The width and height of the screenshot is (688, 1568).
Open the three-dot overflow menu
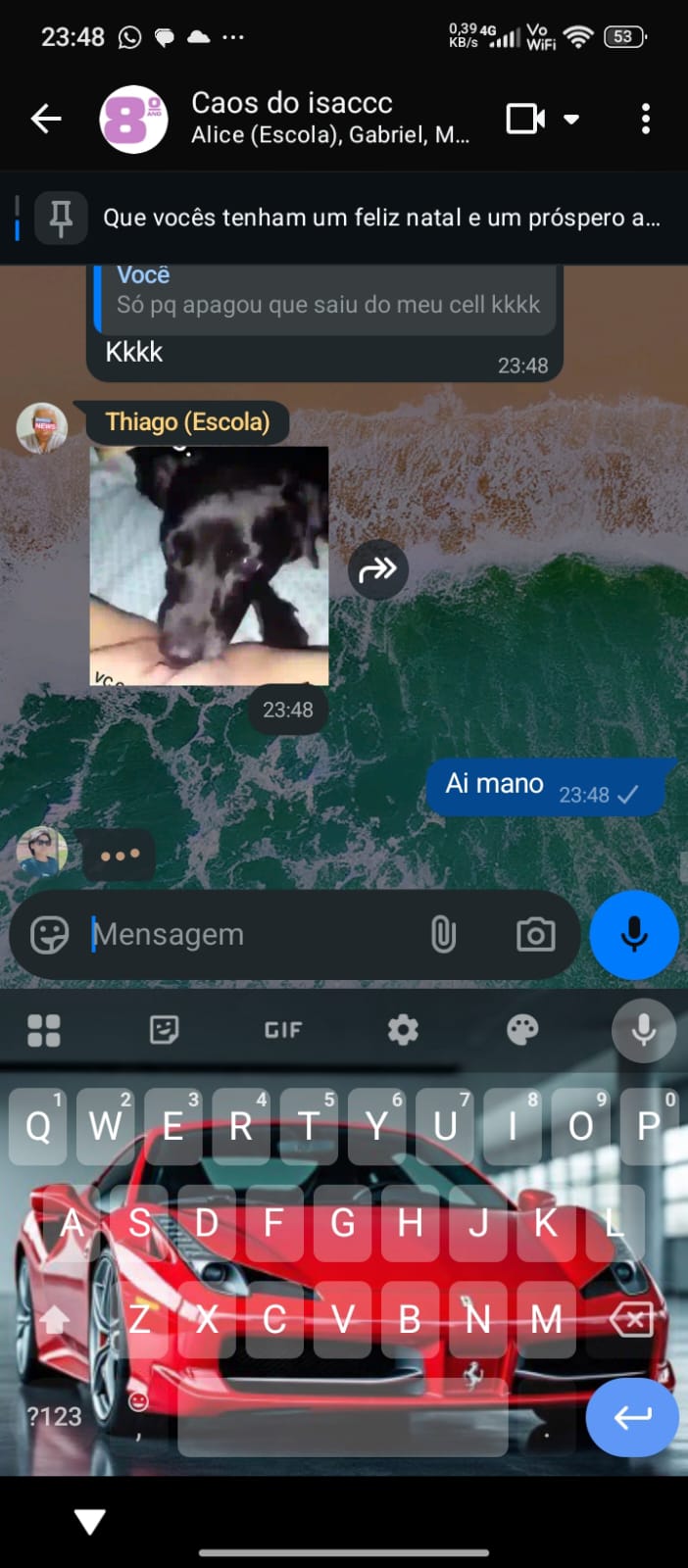(x=645, y=120)
